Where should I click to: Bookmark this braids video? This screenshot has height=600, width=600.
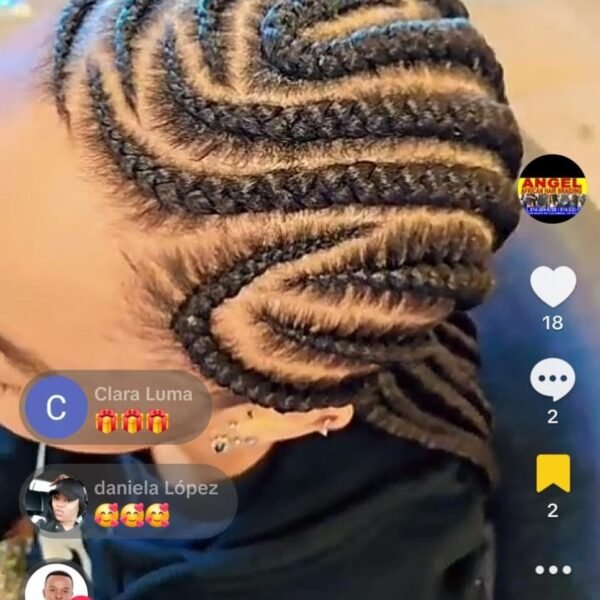click(x=552, y=473)
